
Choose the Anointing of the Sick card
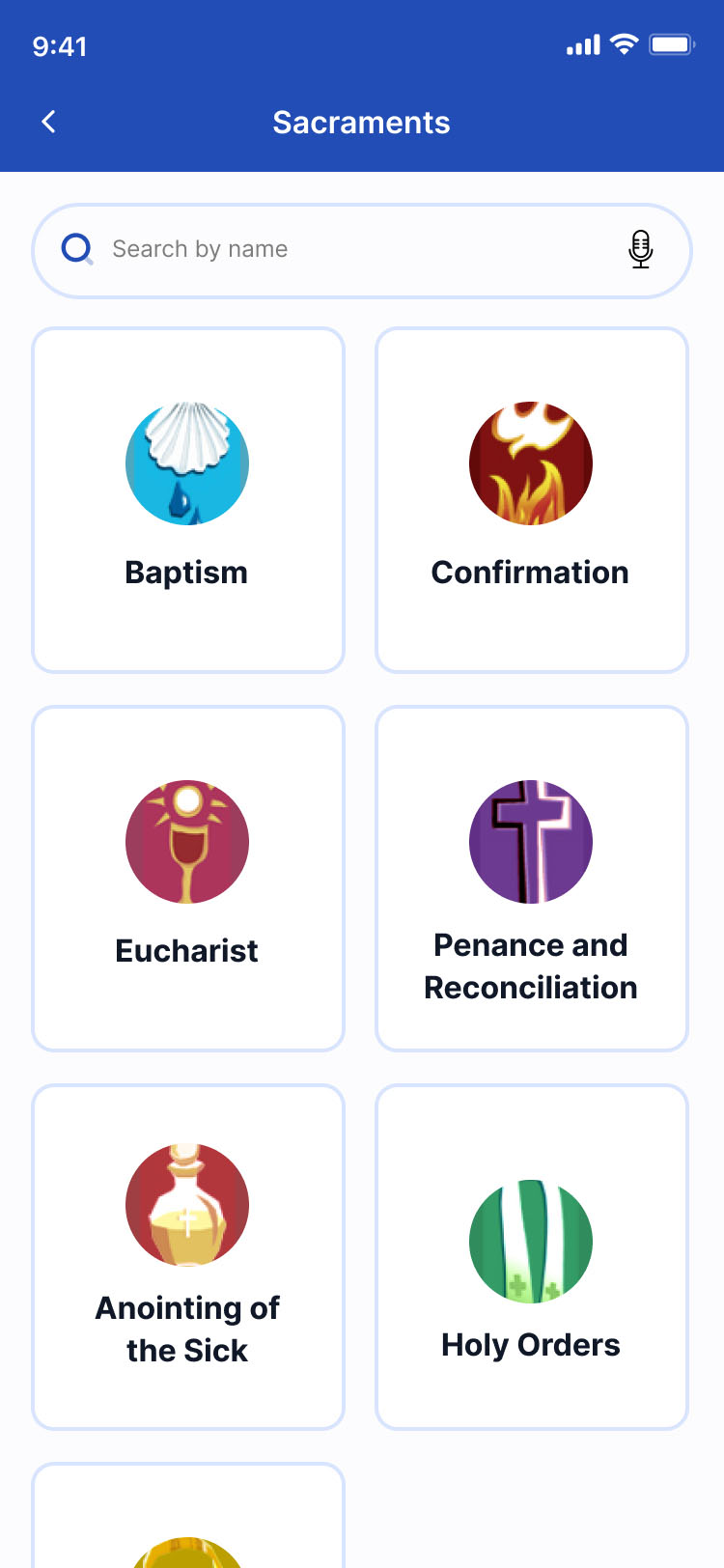coord(188,1257)
